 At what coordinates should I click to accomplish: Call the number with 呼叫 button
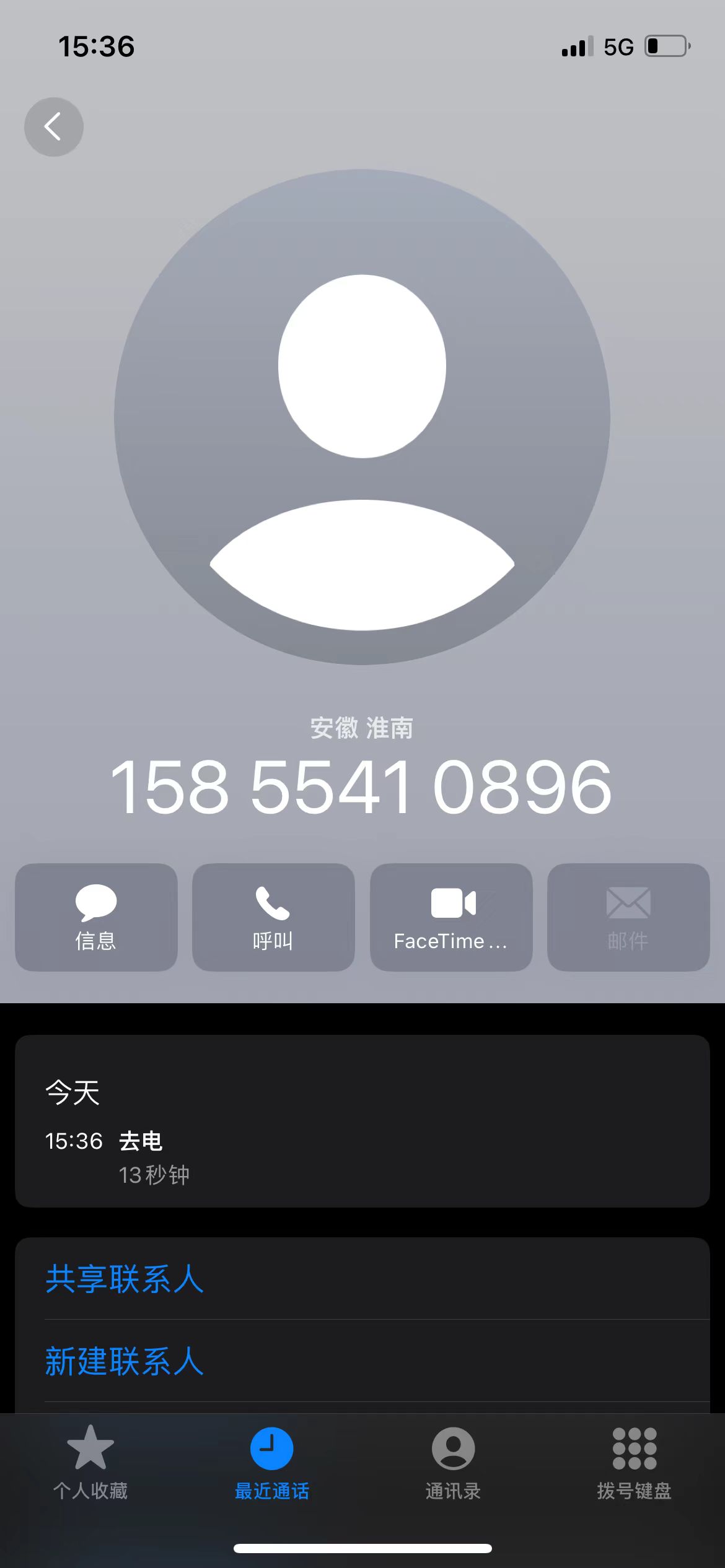(273, 917)
